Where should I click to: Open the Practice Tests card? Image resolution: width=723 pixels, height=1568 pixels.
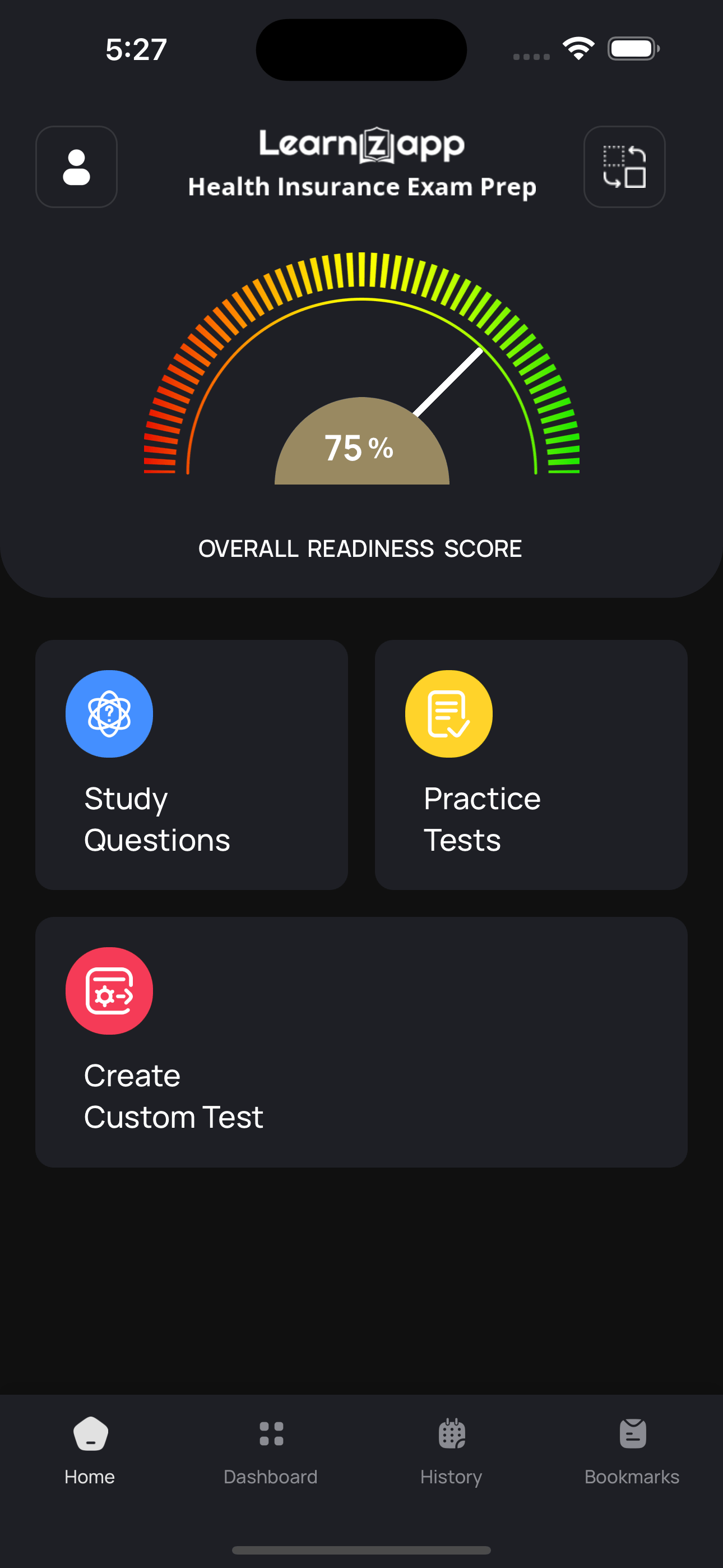tap(531, 770)
